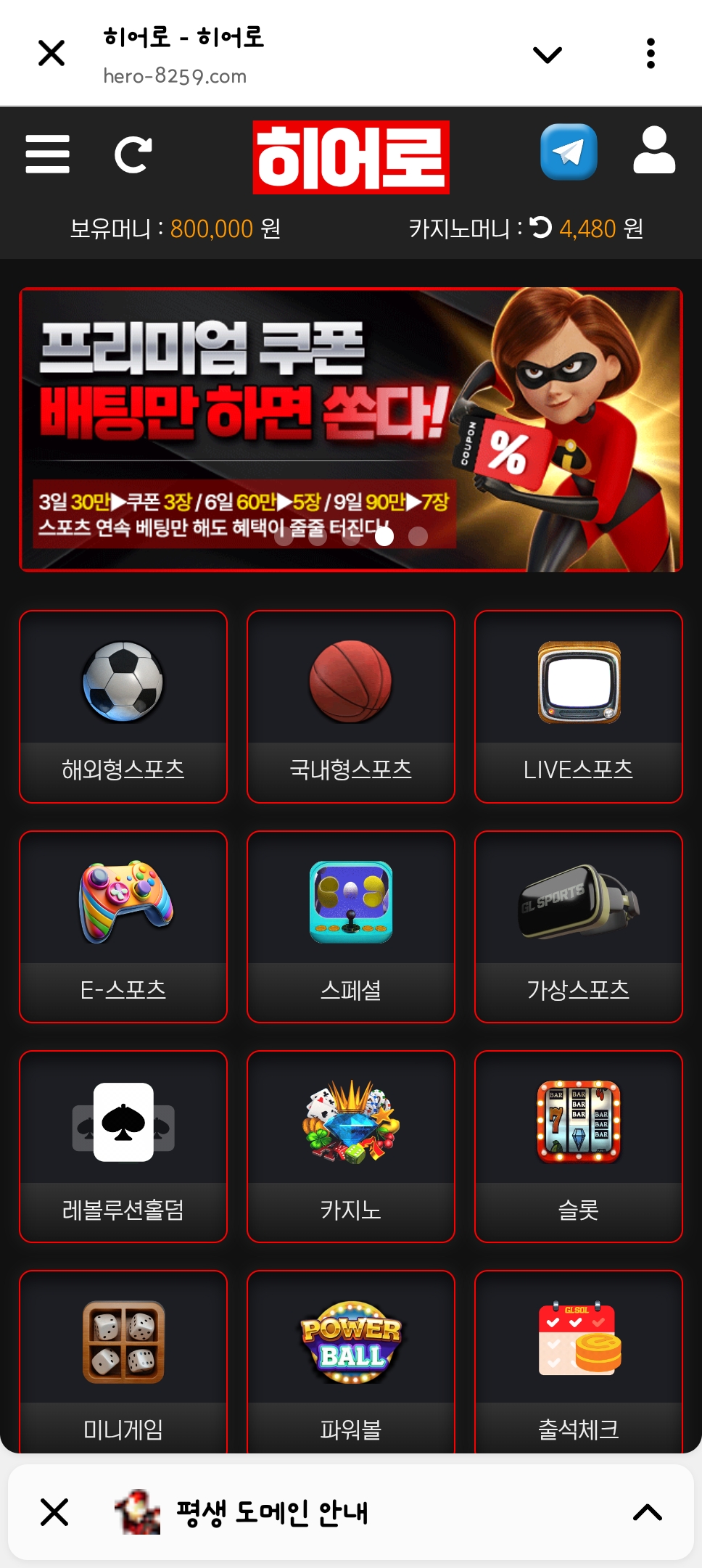702x1568 pixels.
Task: Open the user profile icon
Action: (654, 151)
